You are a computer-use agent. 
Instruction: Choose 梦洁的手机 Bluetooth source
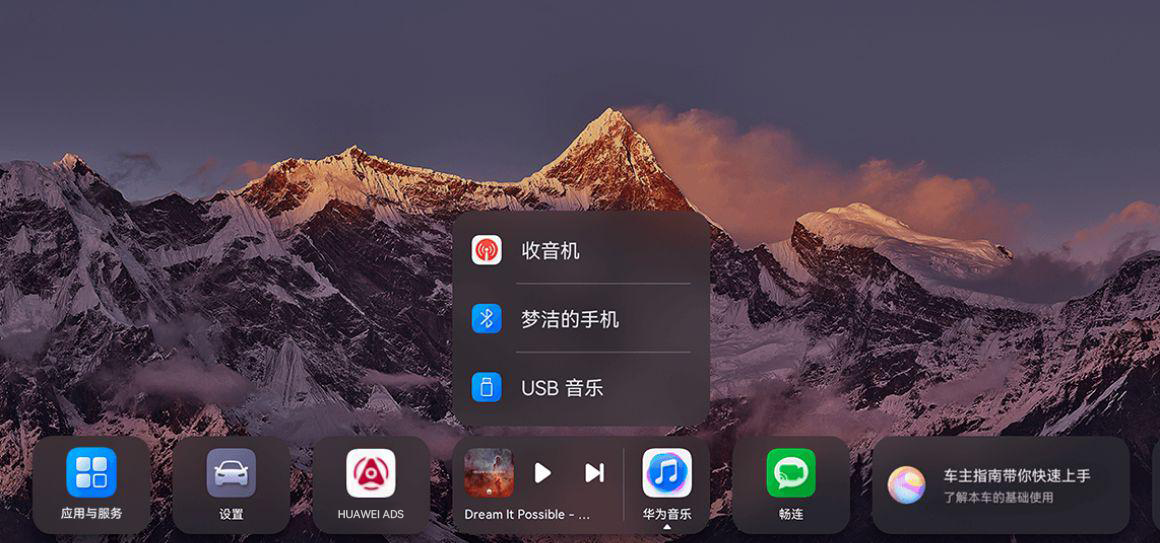580,319
